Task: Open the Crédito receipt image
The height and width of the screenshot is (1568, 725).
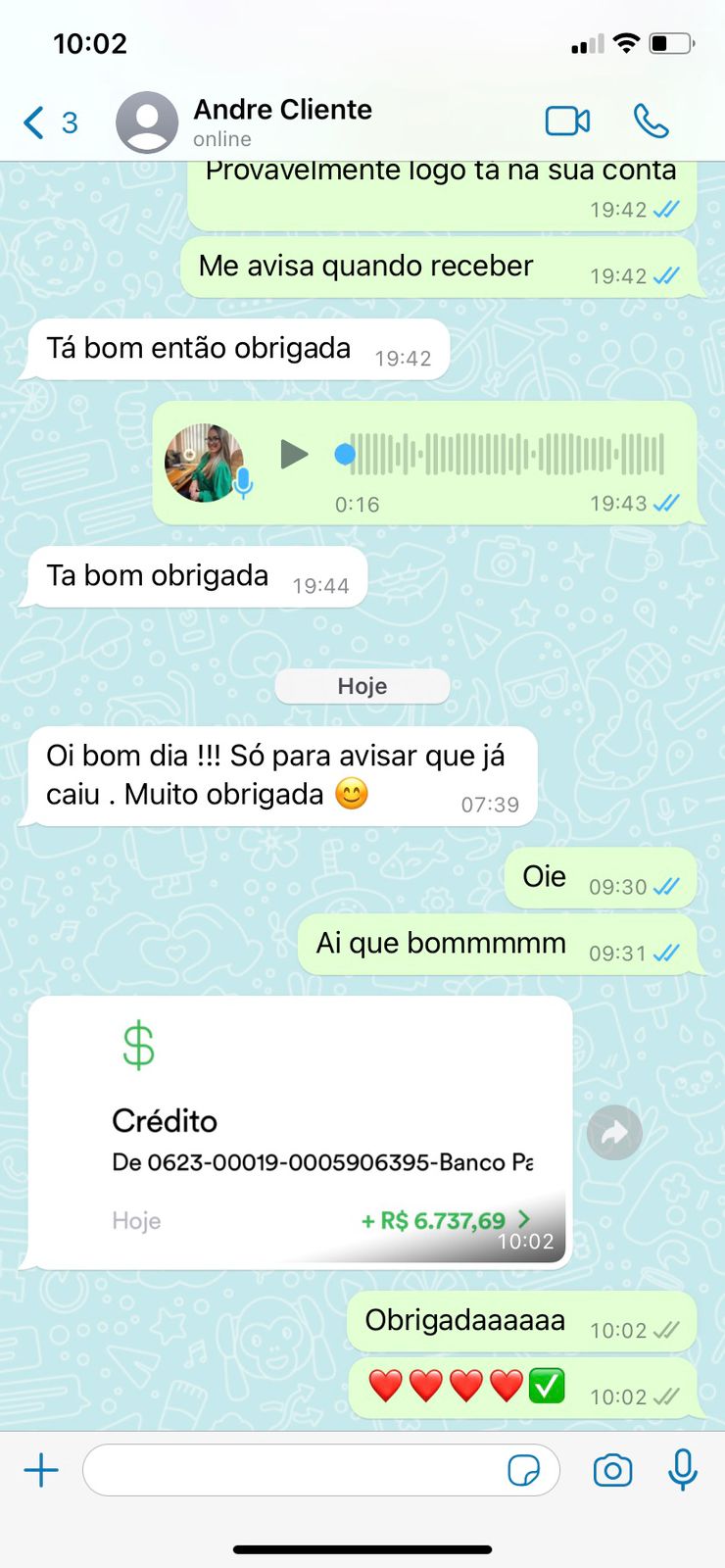Action: pos(300,1132)
